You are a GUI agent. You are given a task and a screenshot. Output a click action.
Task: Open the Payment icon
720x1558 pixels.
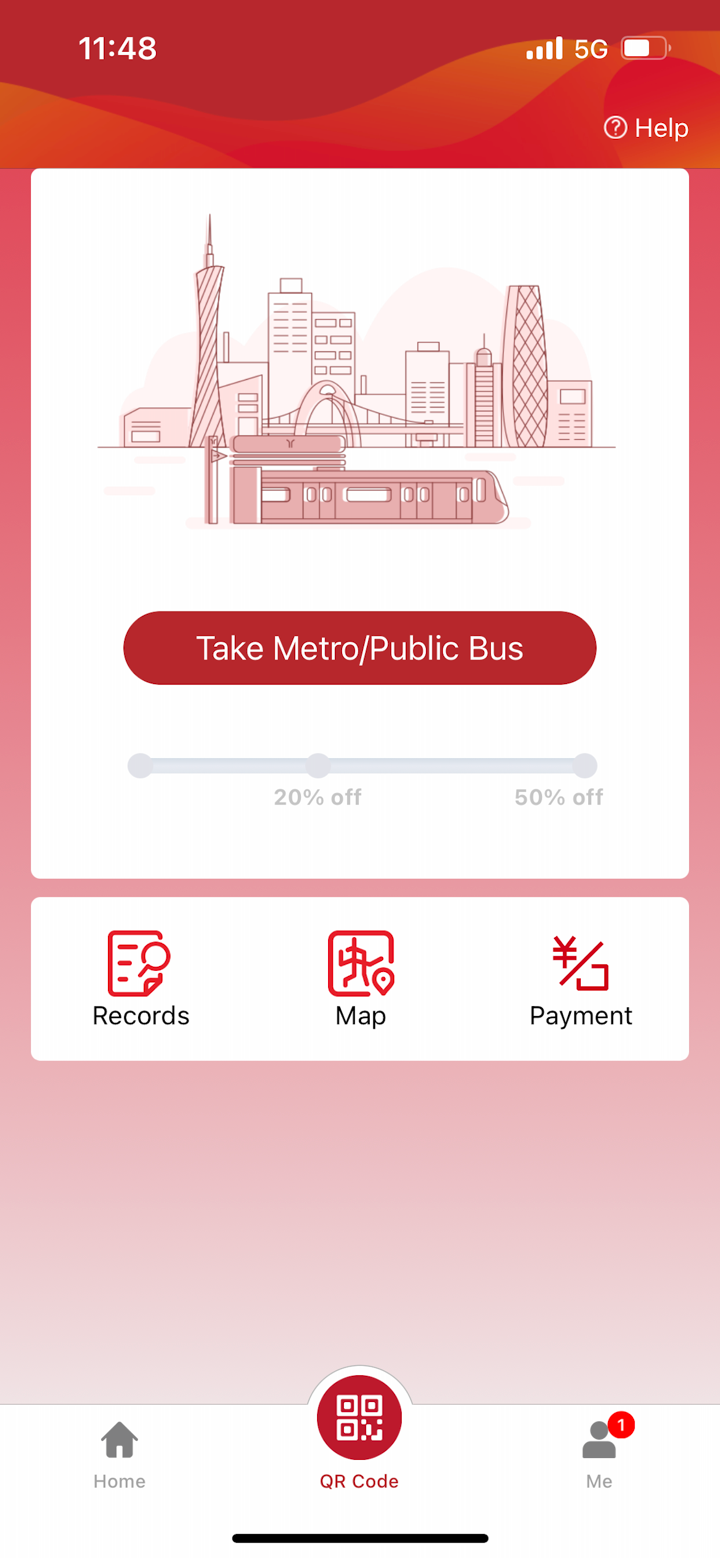click(580, 962)
